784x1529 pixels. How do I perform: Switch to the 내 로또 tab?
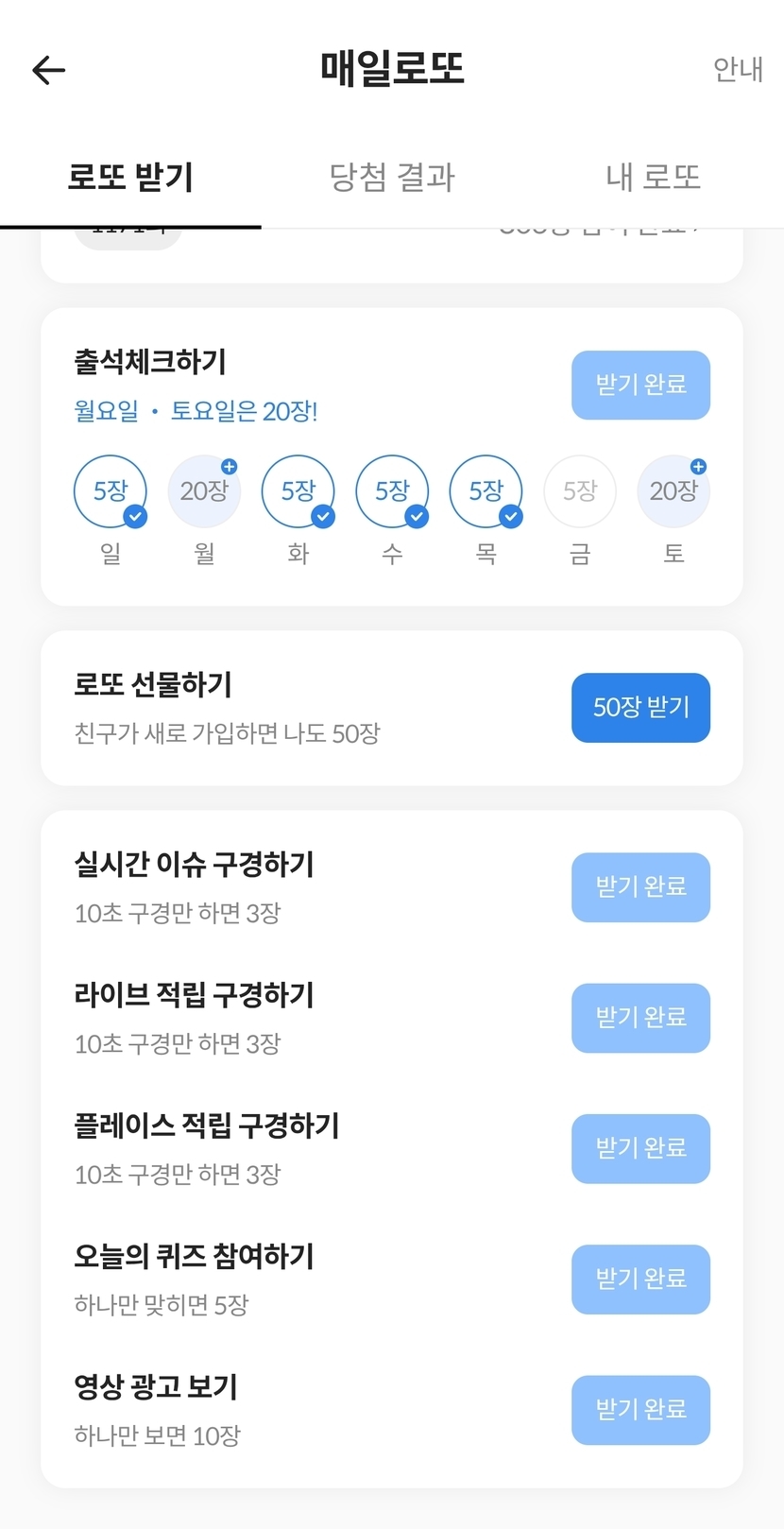(x=653, y=178)
